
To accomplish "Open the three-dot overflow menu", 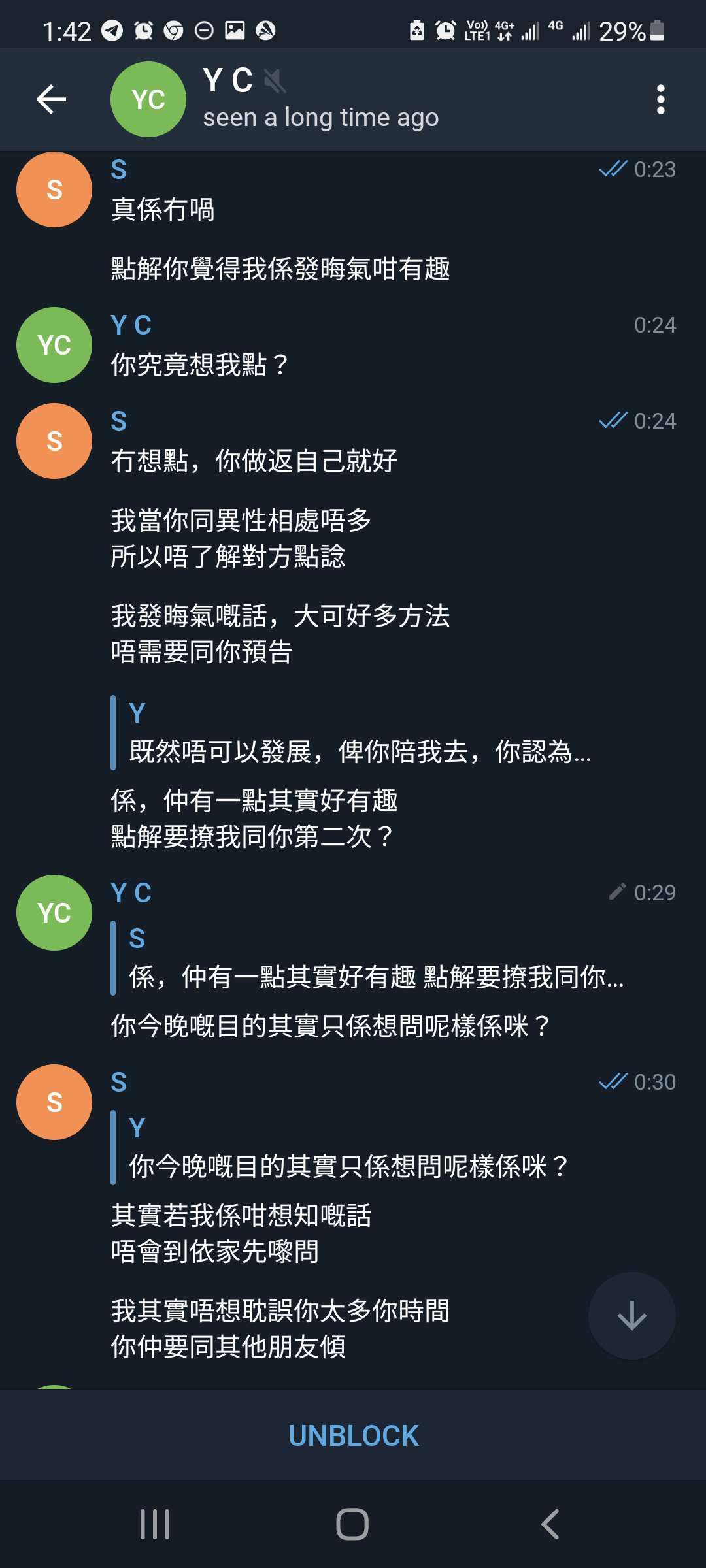I will click(x=661, y=99).
